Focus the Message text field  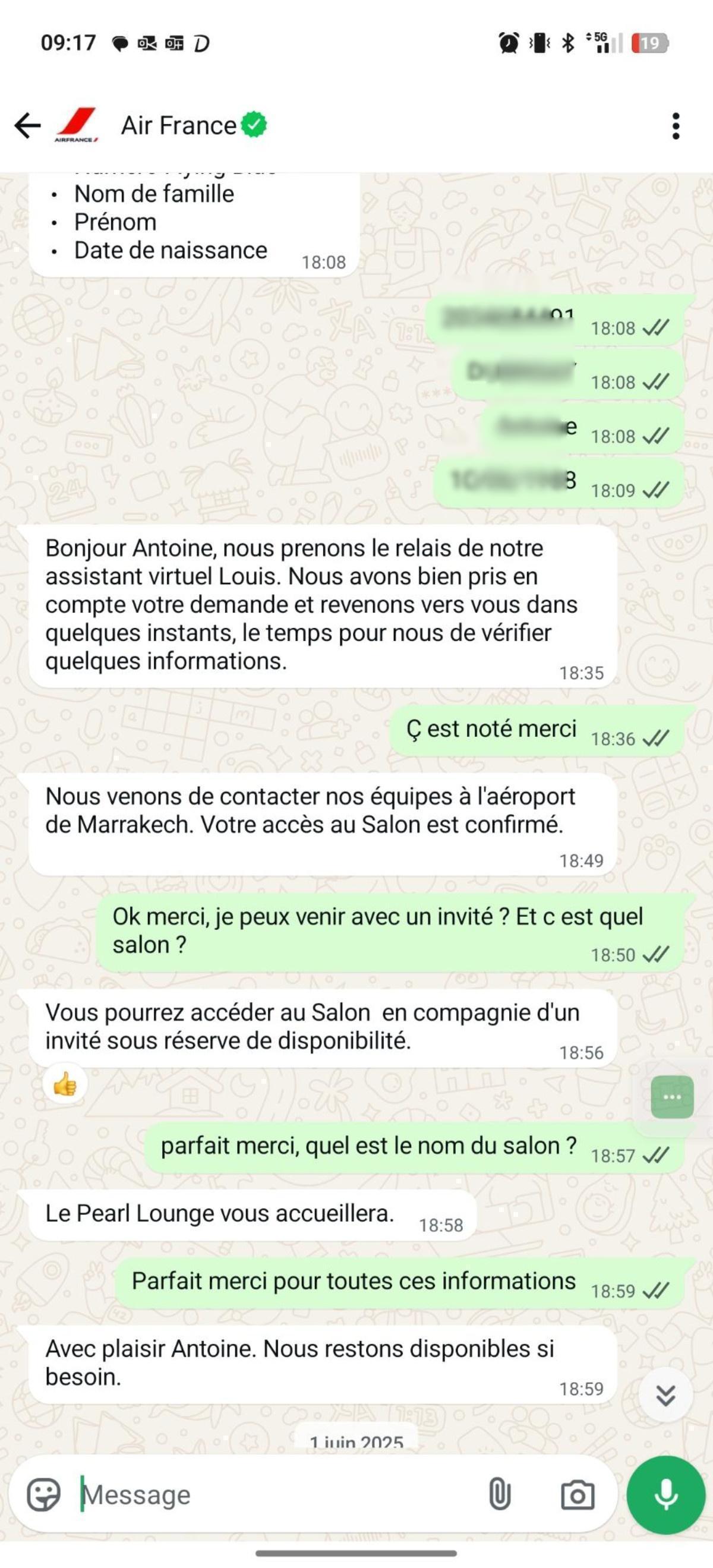(274, 1494)
